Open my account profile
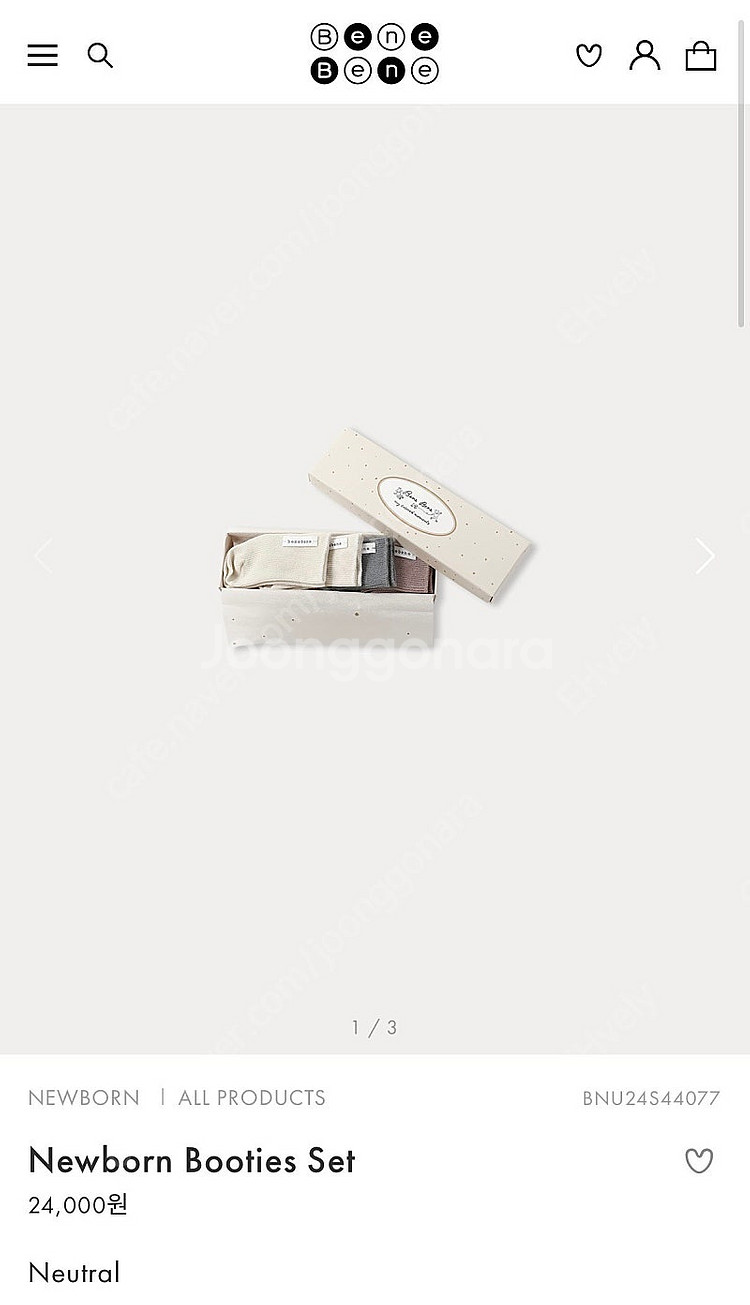750x1305 pixels. pyautogui.click(x=645, y=55)
